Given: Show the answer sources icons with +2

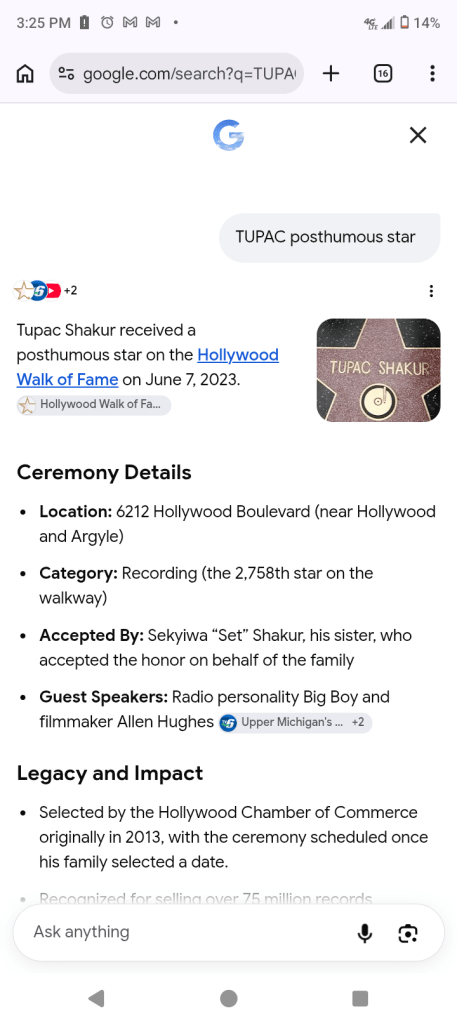Looking at the screenshot, I should (46, 290).
